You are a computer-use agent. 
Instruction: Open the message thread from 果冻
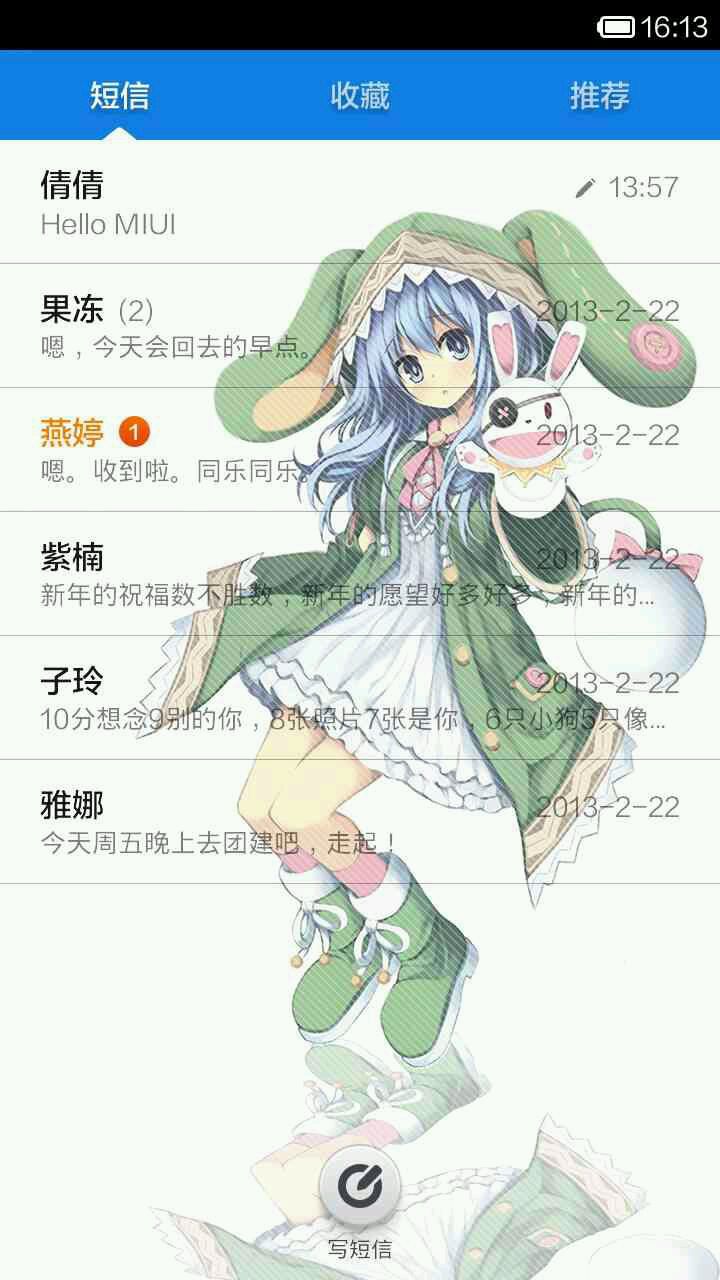click(x=360, y=327)
